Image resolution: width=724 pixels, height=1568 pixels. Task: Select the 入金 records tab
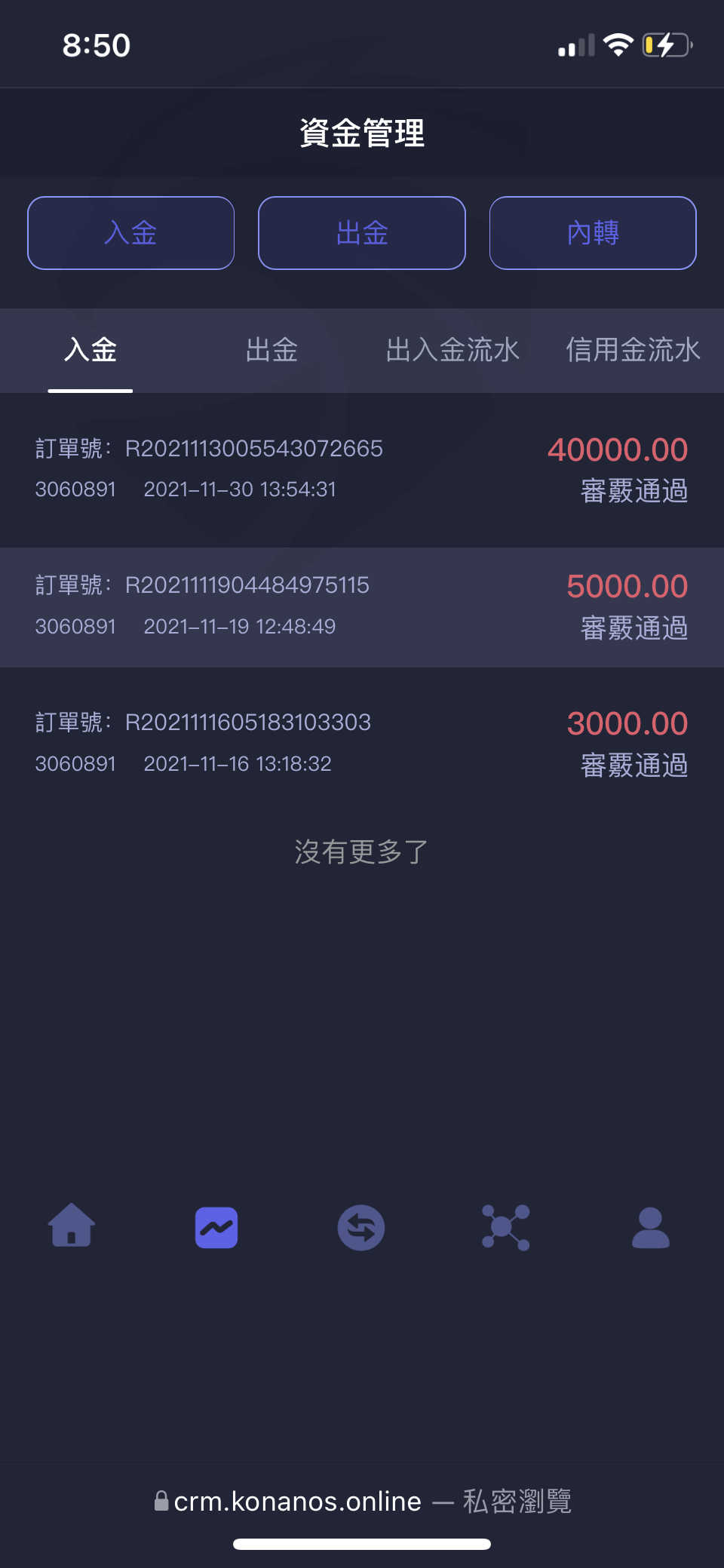(x=90, y=351)
